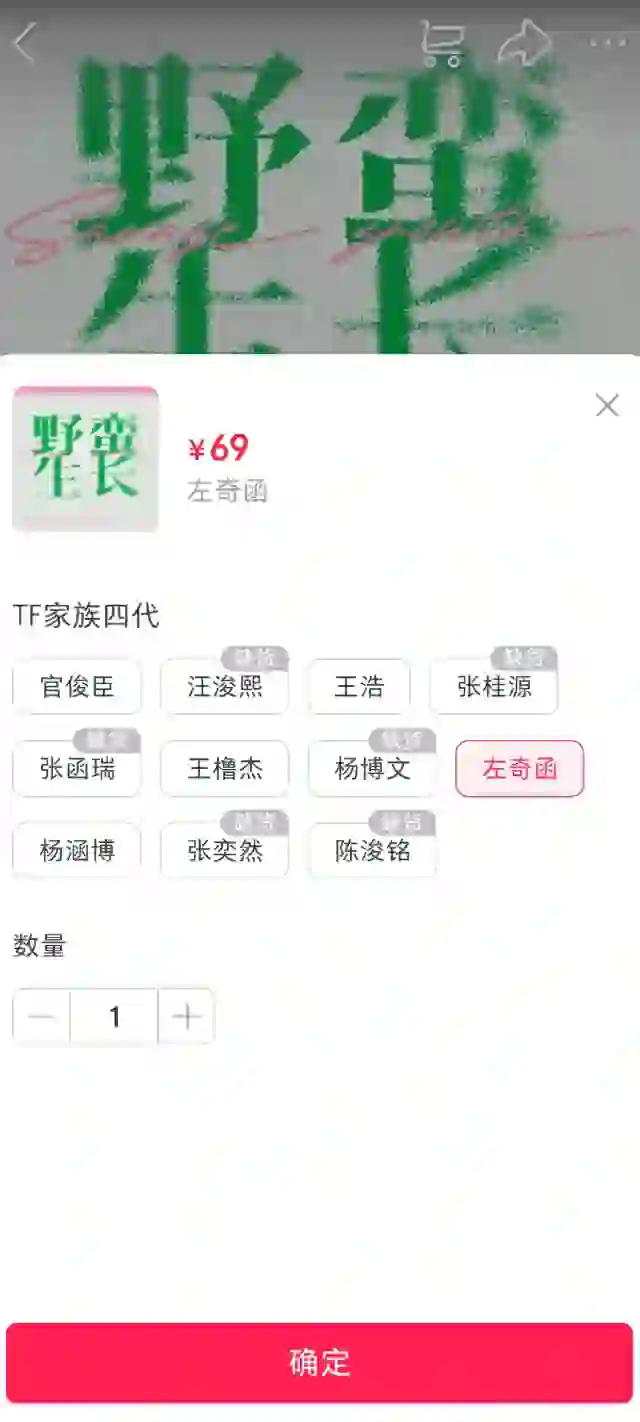
Task: Increase quantity with the plus button
Action: tap(186, 1017)
